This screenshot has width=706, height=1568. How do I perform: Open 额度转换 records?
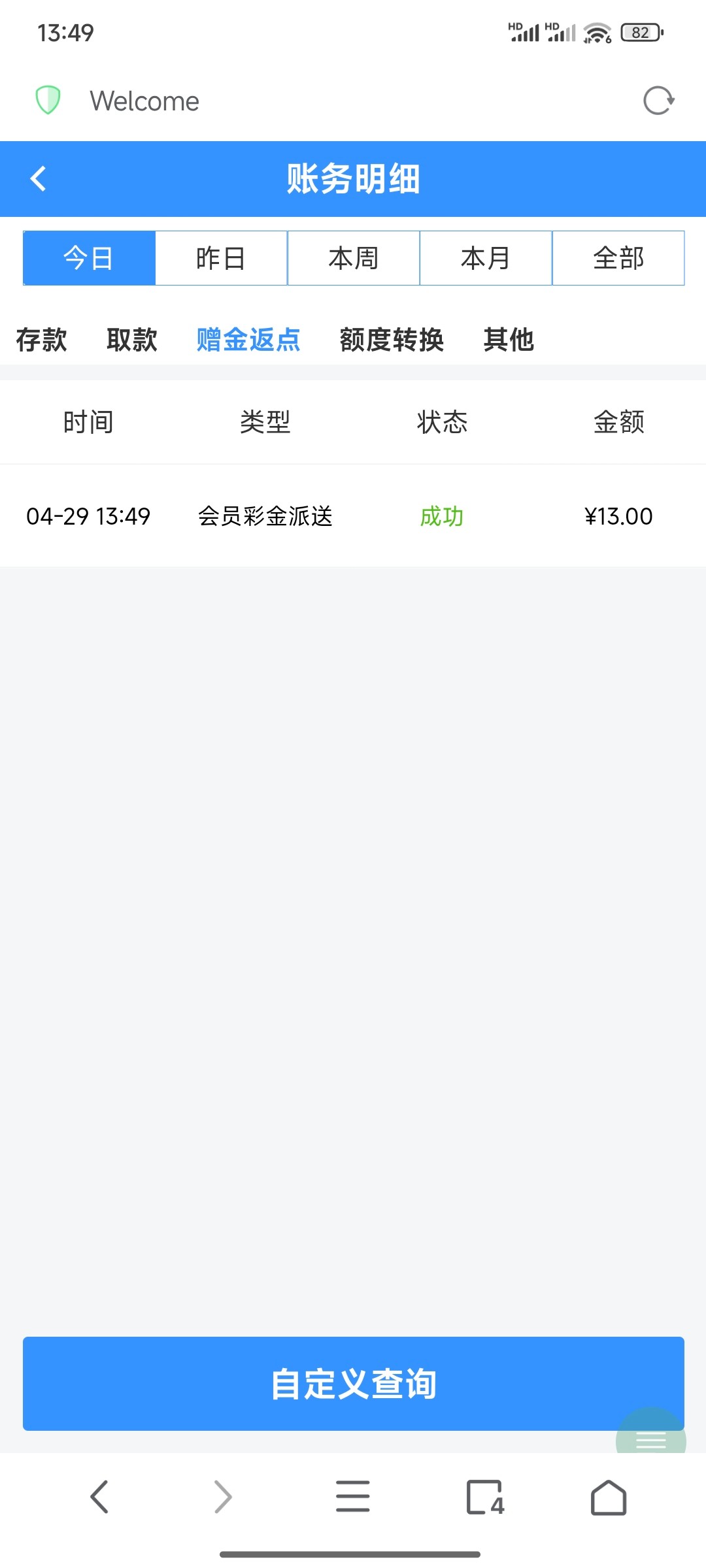tap(392, 340)
